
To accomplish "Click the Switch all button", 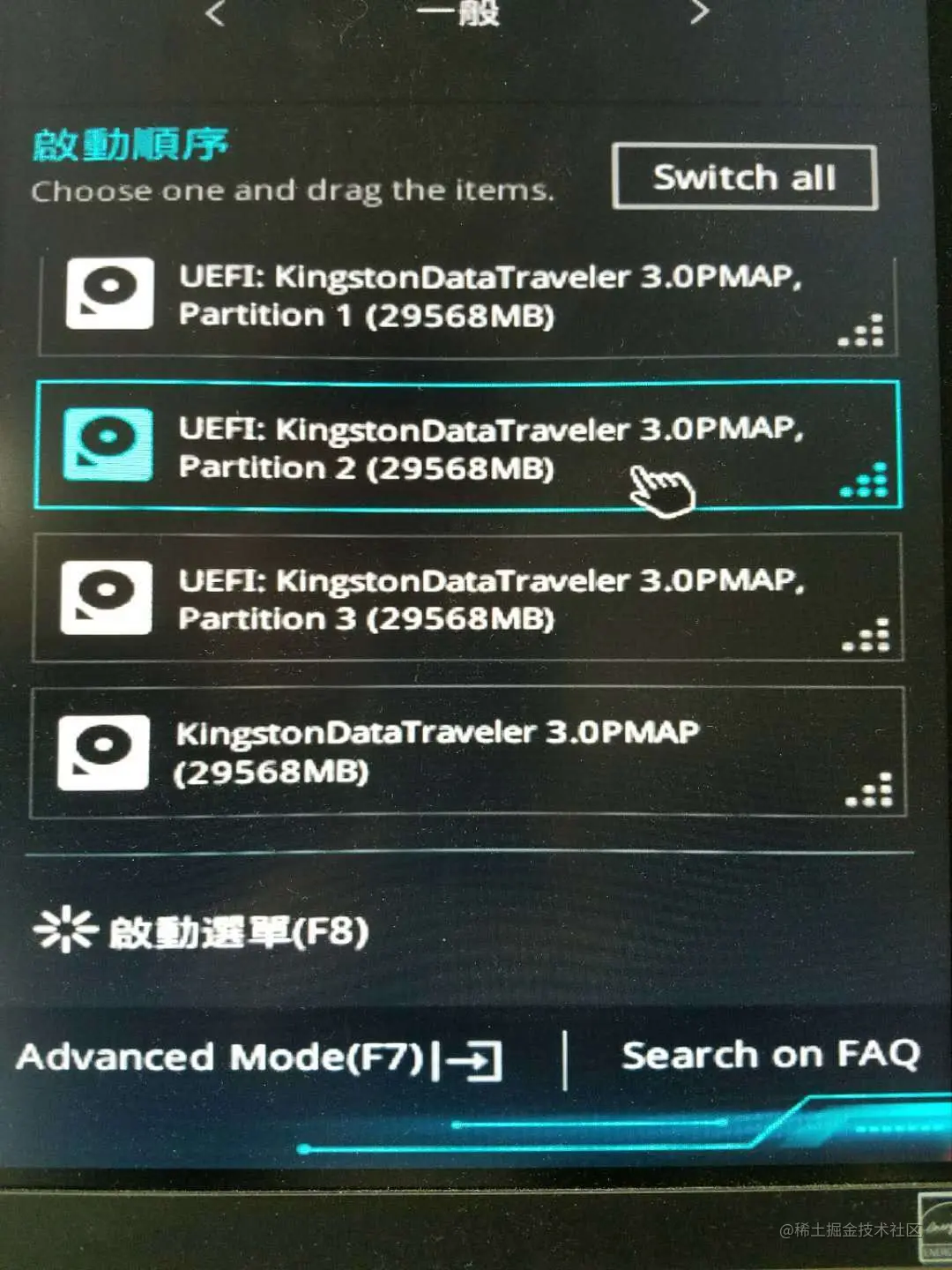I will pos(745,177).
